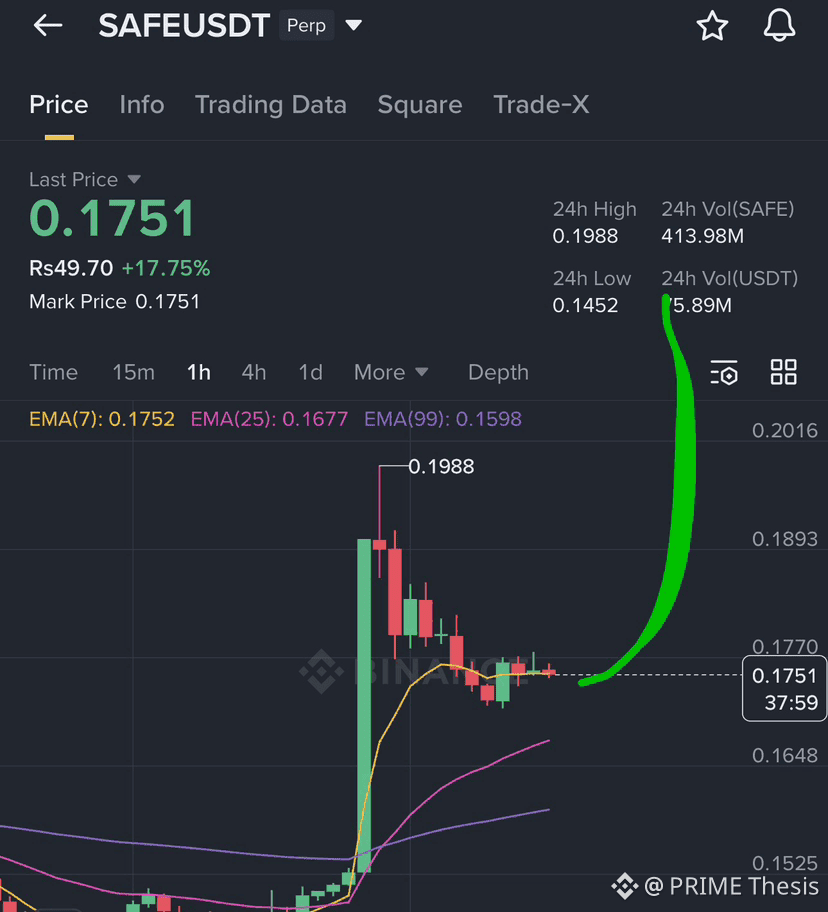Select the Square tab
Viewport: 828px width, 912px height.
pyautogui.click(x=420, y=105)
